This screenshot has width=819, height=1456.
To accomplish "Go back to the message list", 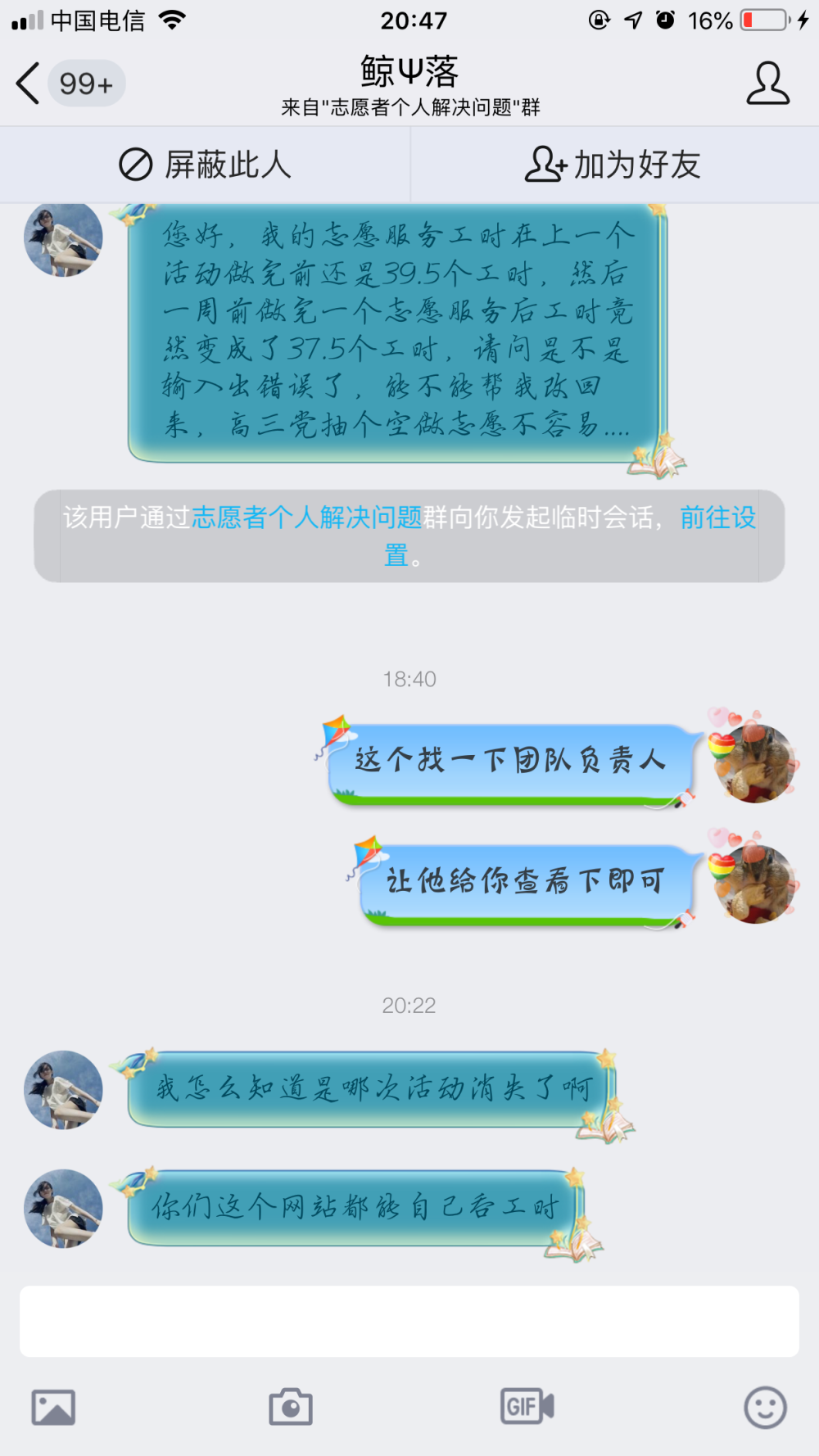I will [28, 84].
